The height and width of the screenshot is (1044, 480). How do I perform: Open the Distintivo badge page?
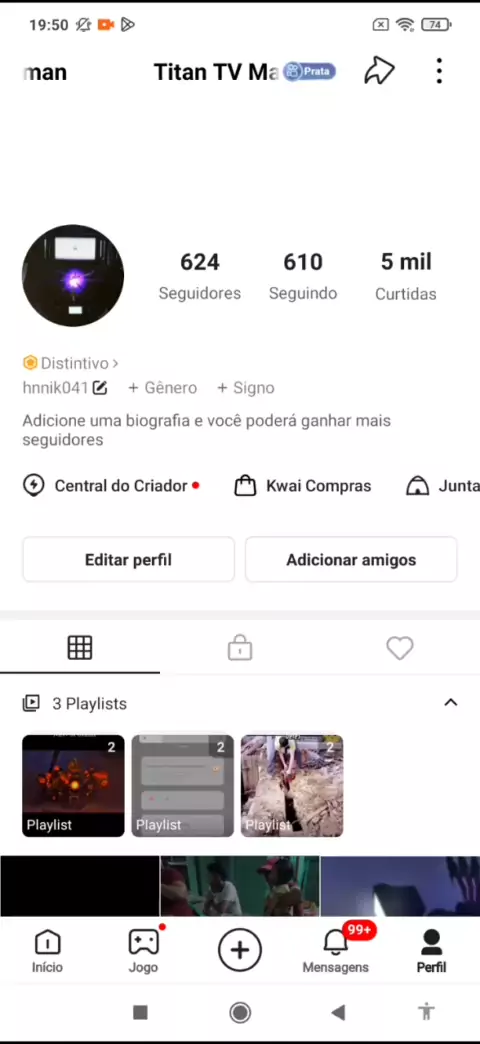click(x=71, y=364)
